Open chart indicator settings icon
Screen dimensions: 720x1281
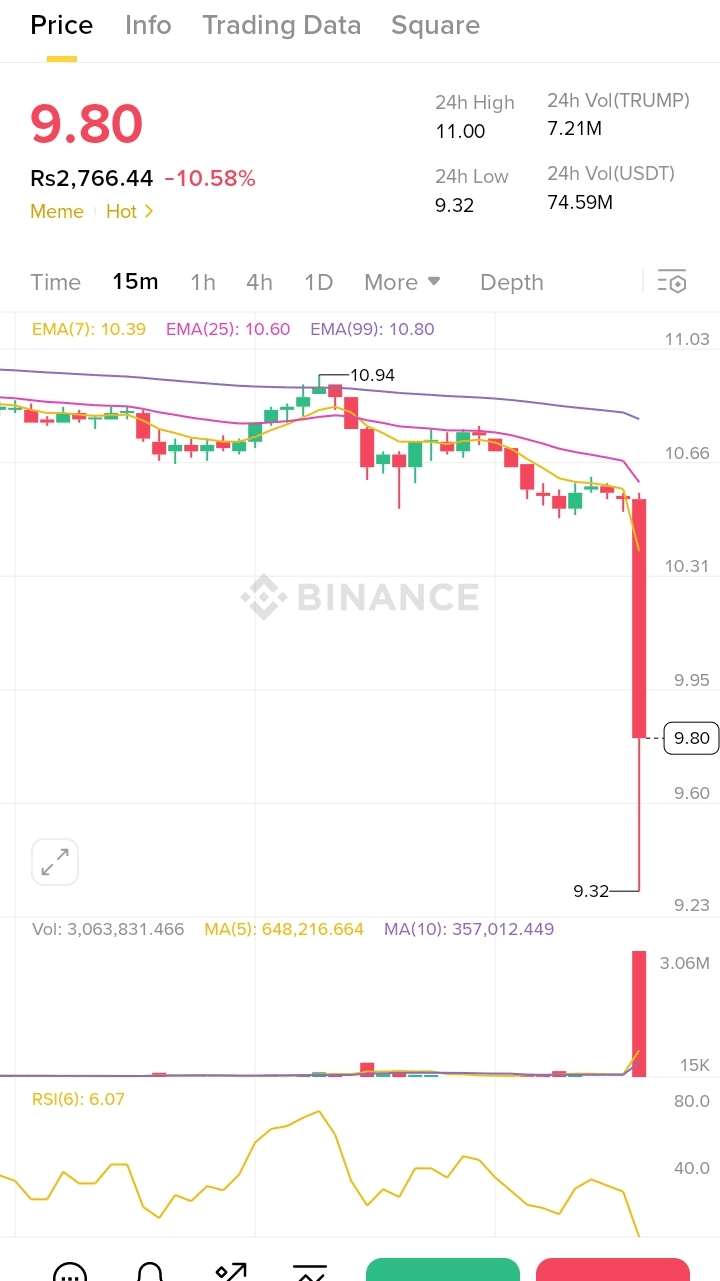click(x=672, y=282)
